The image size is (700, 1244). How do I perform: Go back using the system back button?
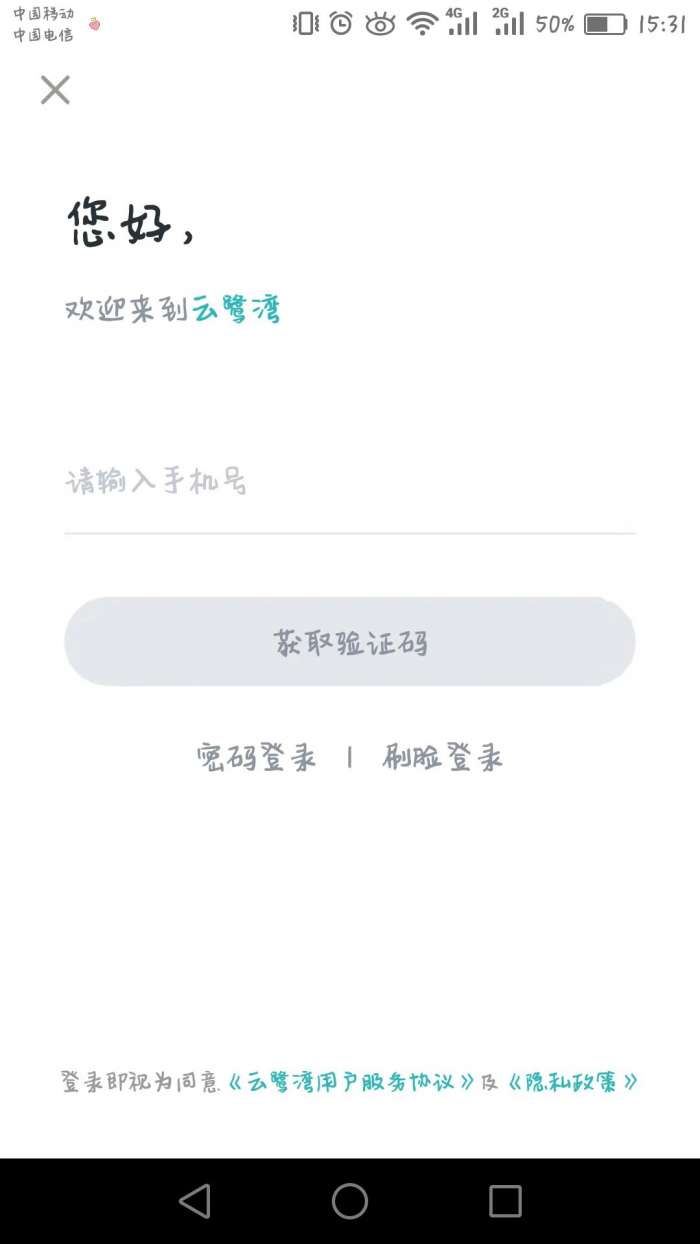pos(195,1201)
